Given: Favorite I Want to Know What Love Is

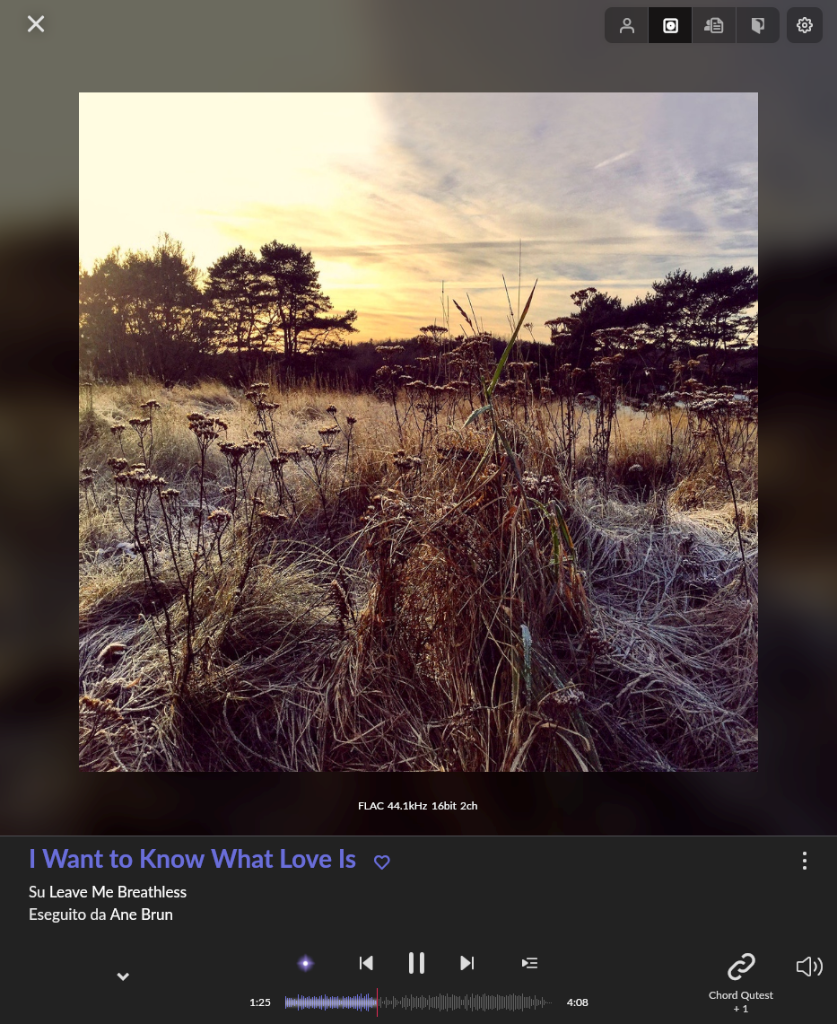Looking at the screenshot, I should [x=382, y=862].
